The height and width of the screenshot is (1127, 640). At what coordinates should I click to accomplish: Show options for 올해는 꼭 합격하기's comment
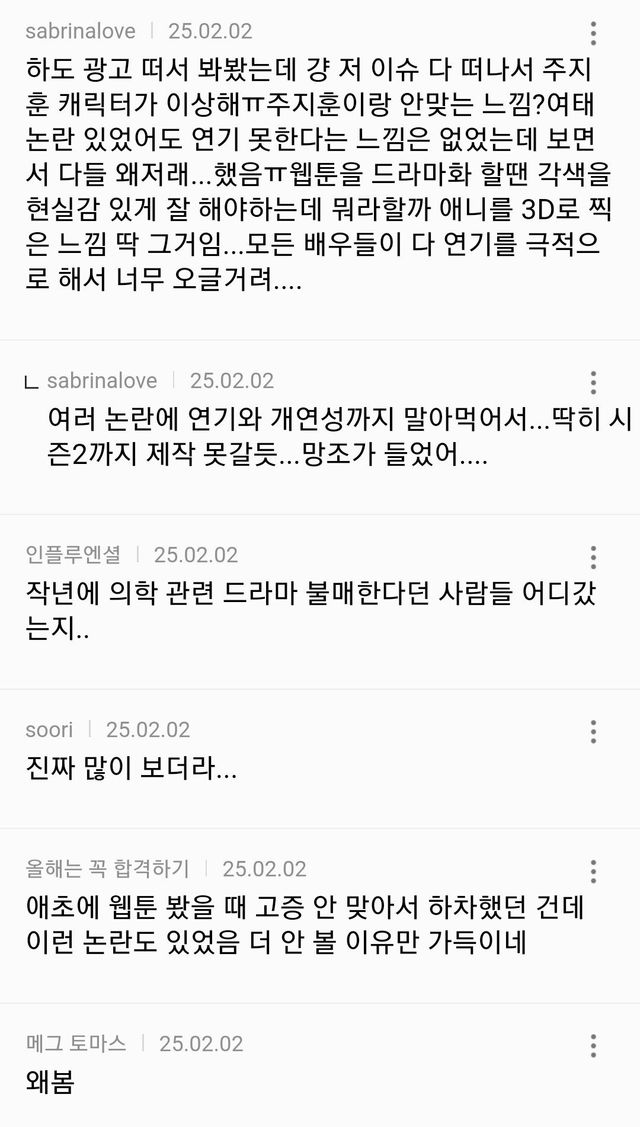coord(593,871)
